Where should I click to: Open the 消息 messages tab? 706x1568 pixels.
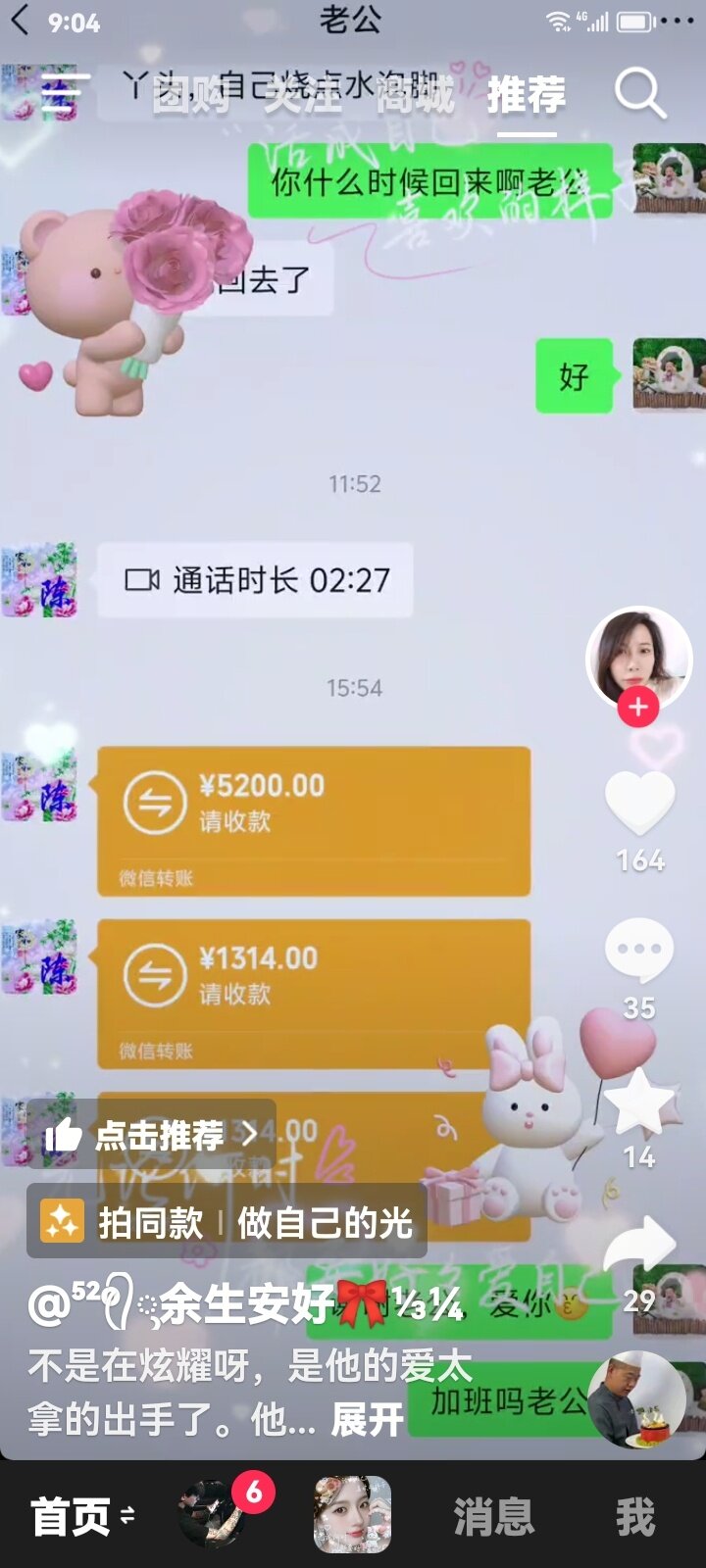pos(493,1517)
